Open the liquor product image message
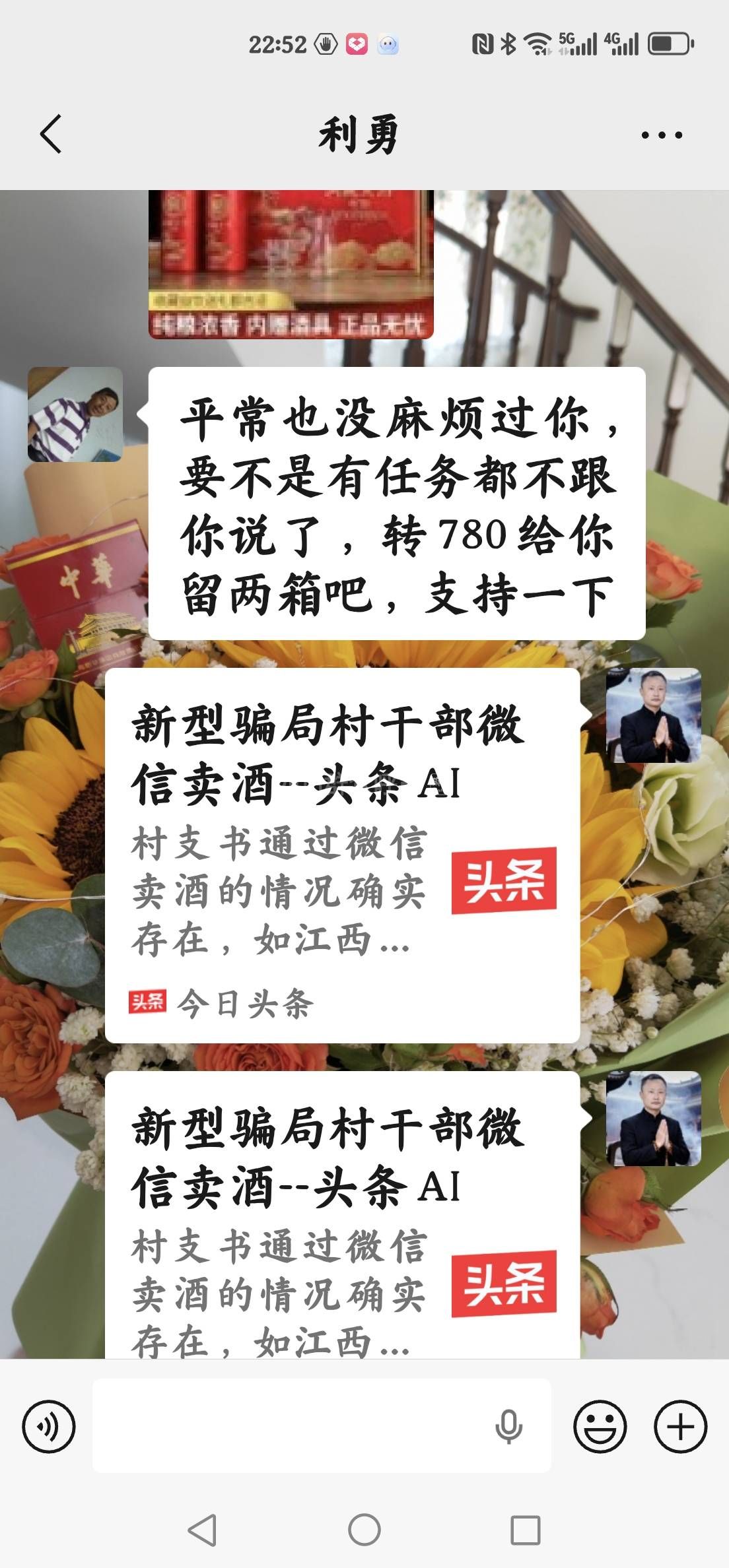The height and width of the screenshot is (1568, 729). tap(291, 264)
